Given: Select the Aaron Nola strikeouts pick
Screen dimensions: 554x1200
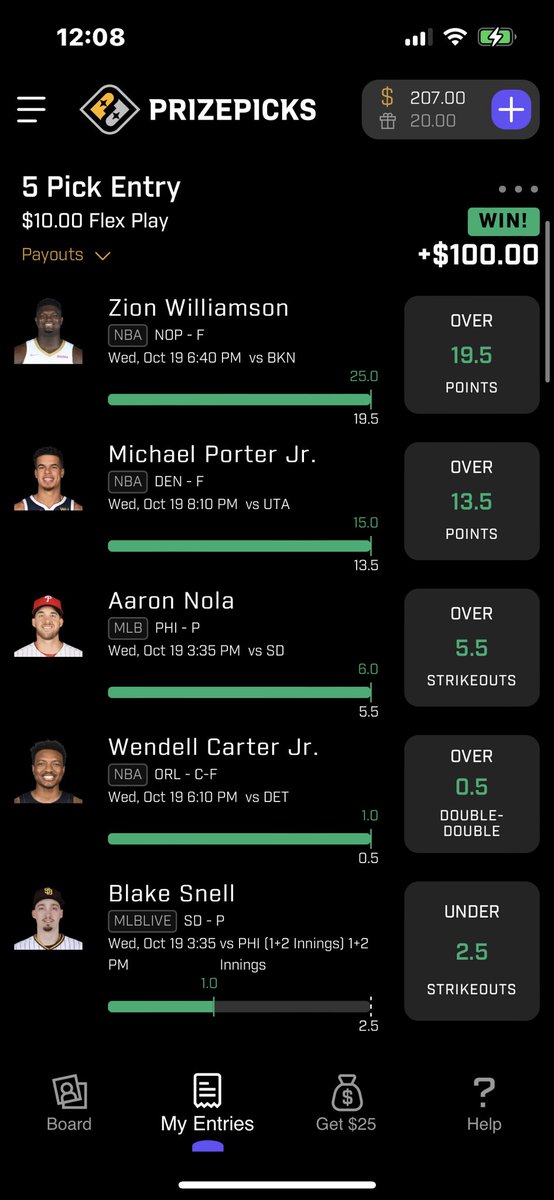Looking at the screenshot, I should (277, 649).
